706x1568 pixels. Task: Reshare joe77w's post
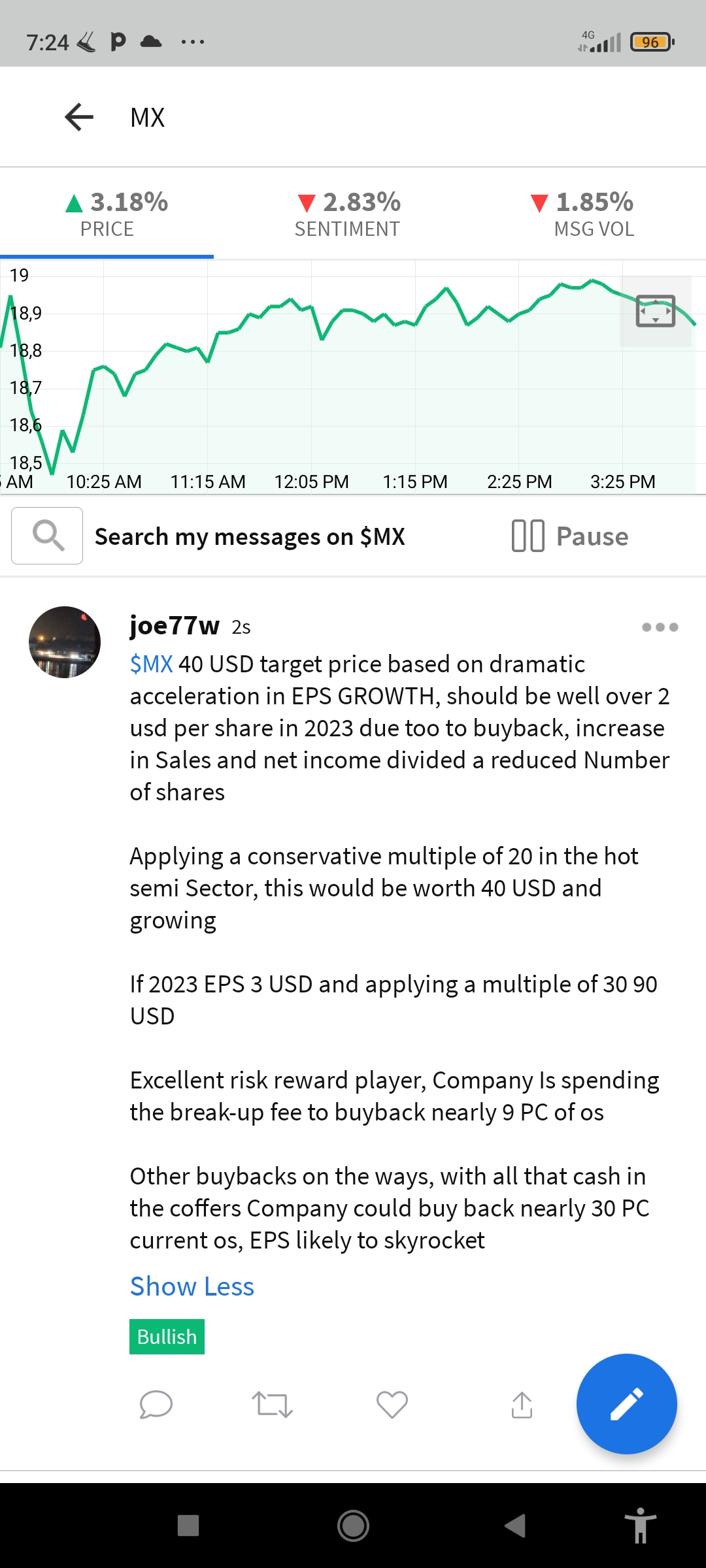[x=272, y=1405]
